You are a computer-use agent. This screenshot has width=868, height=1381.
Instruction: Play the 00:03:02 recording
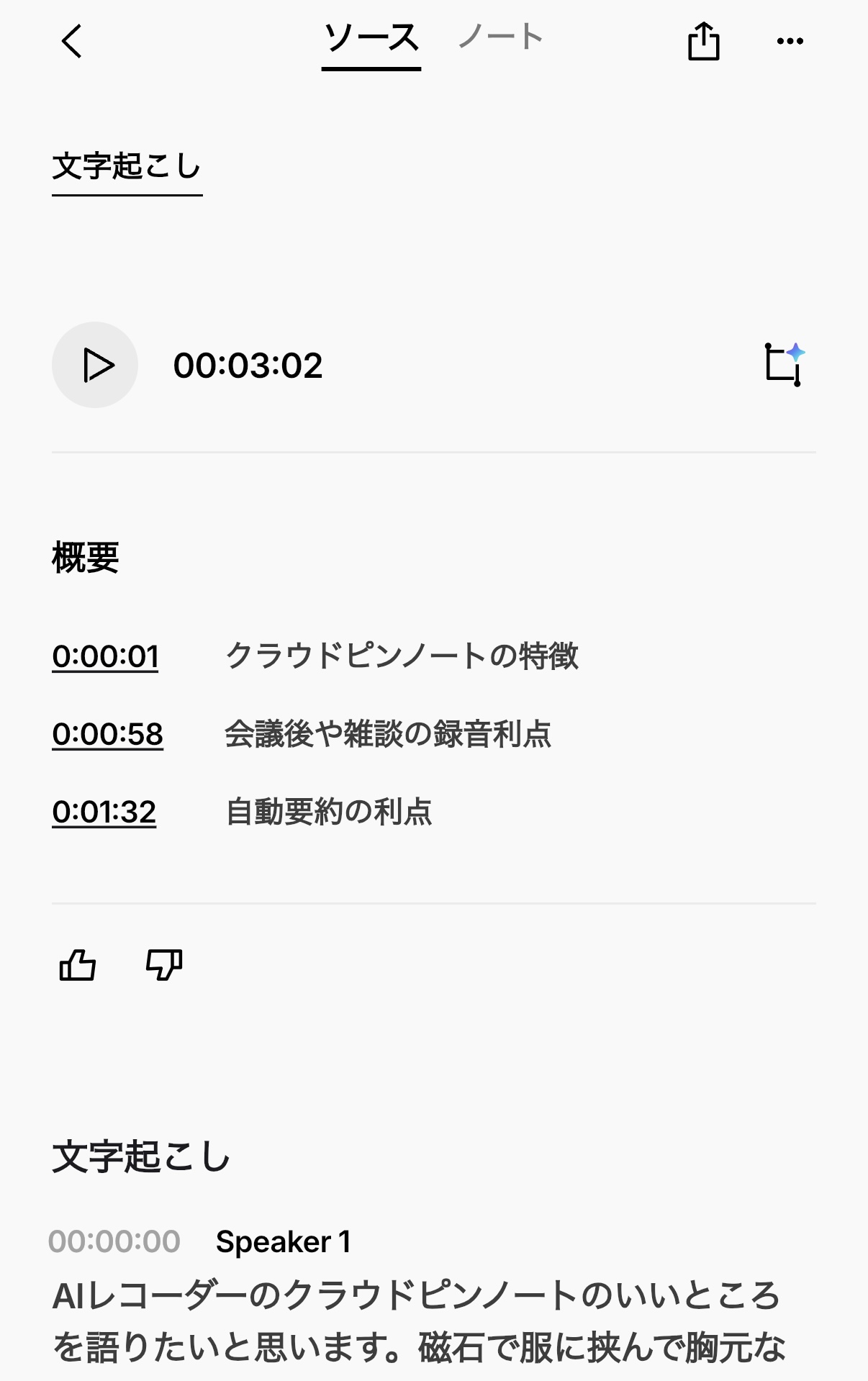click(x=95, y=365)
